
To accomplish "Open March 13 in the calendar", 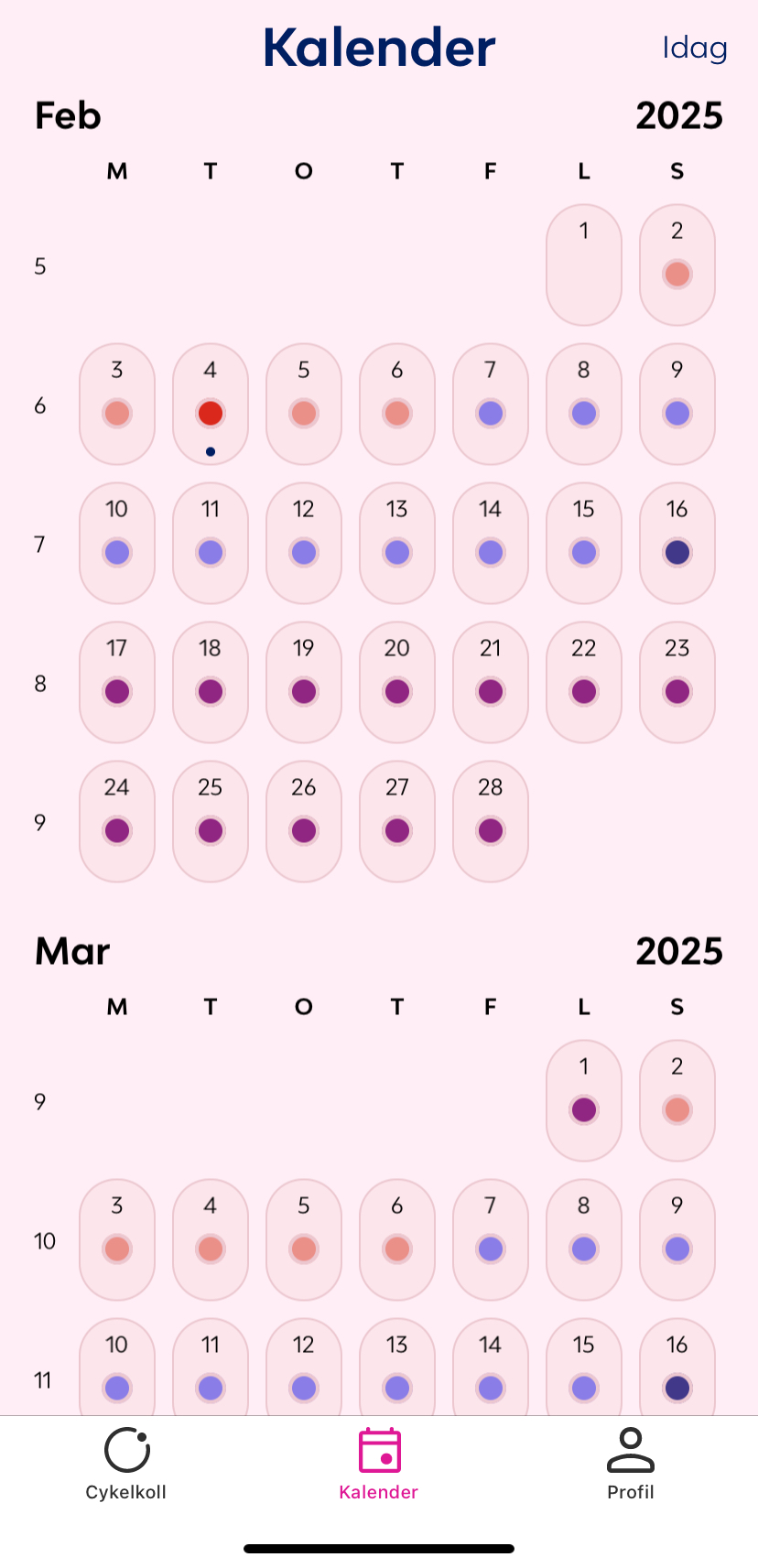I will (x=397, y=1368).
